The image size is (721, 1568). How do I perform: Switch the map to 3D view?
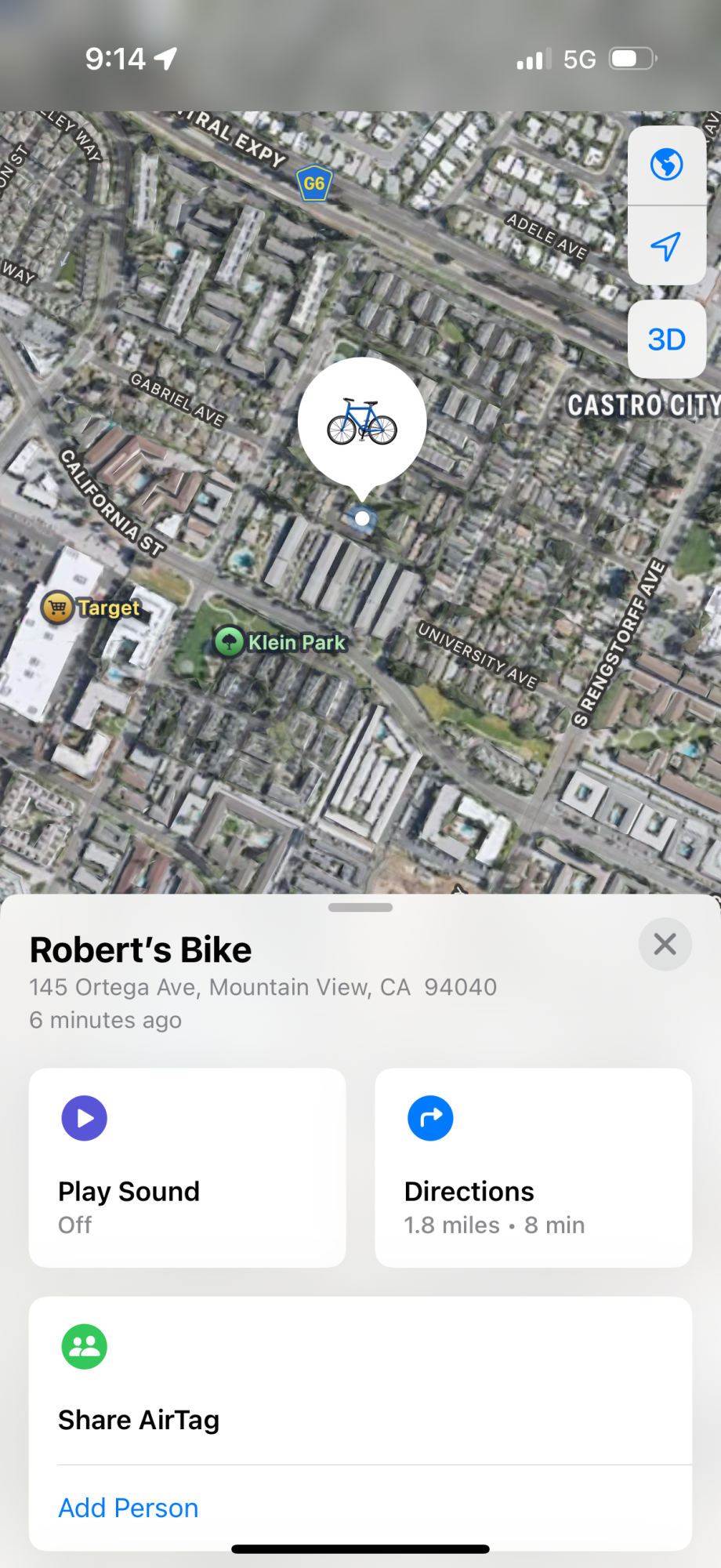pos(666,339)
